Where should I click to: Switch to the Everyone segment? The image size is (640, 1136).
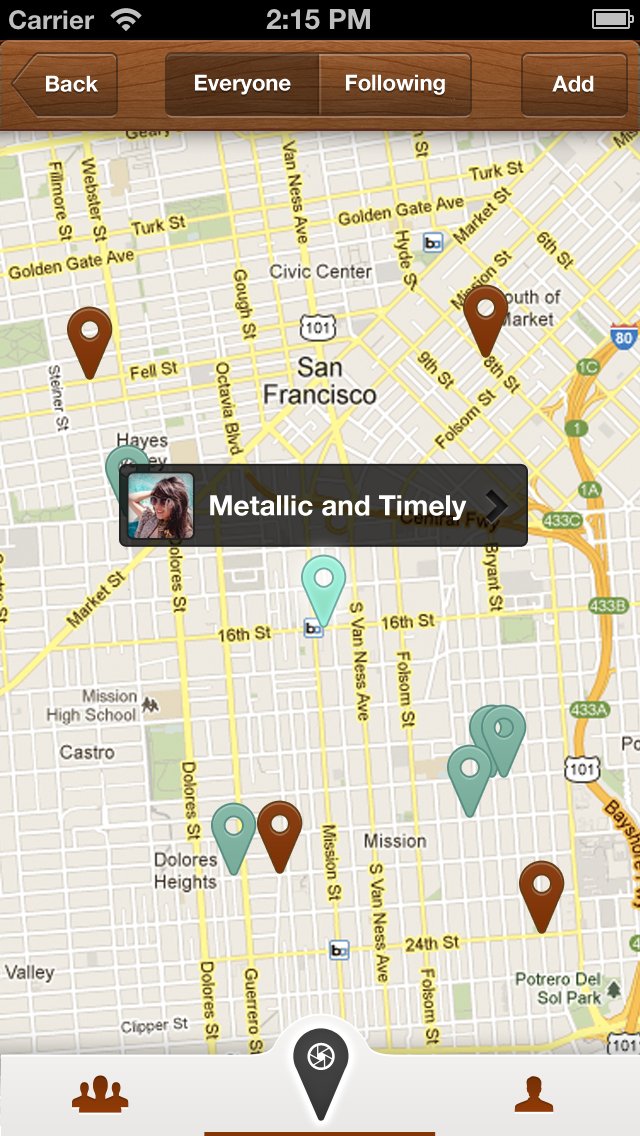click(x=242, y=84)
